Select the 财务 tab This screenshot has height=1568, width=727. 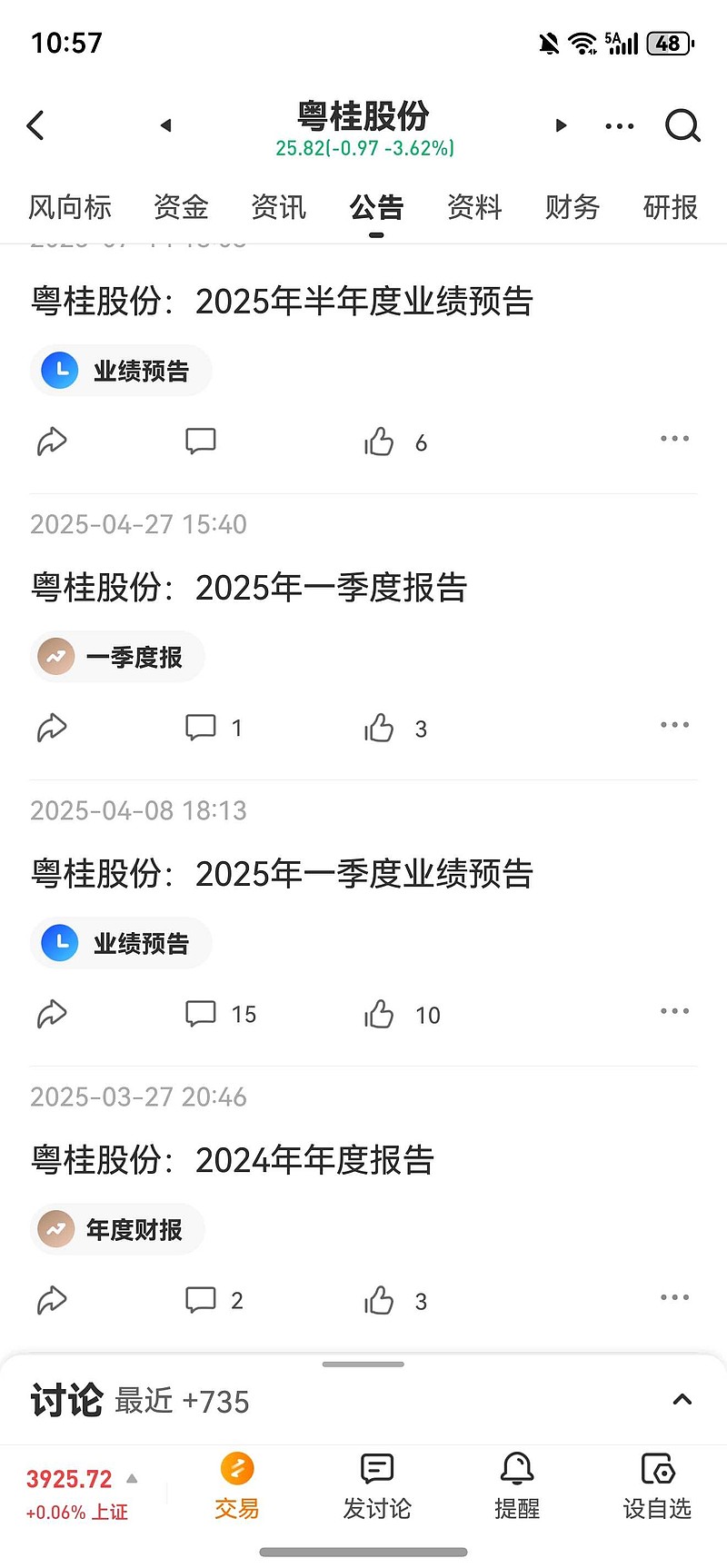(572, 207)
